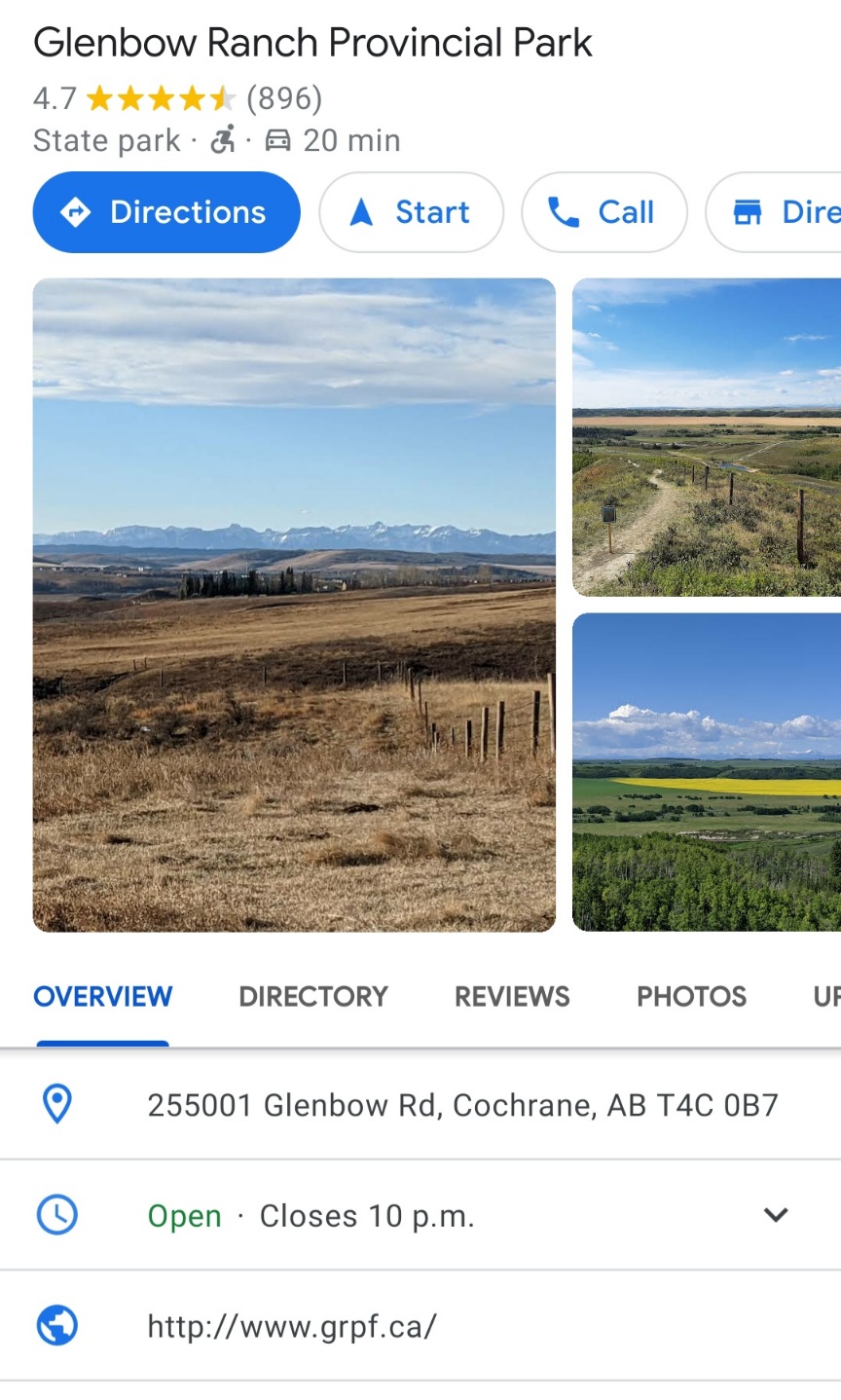This screenshot has height=1400, width=841.
Task: Switch to the Photos tab
Action: click(x=691, y=996)
